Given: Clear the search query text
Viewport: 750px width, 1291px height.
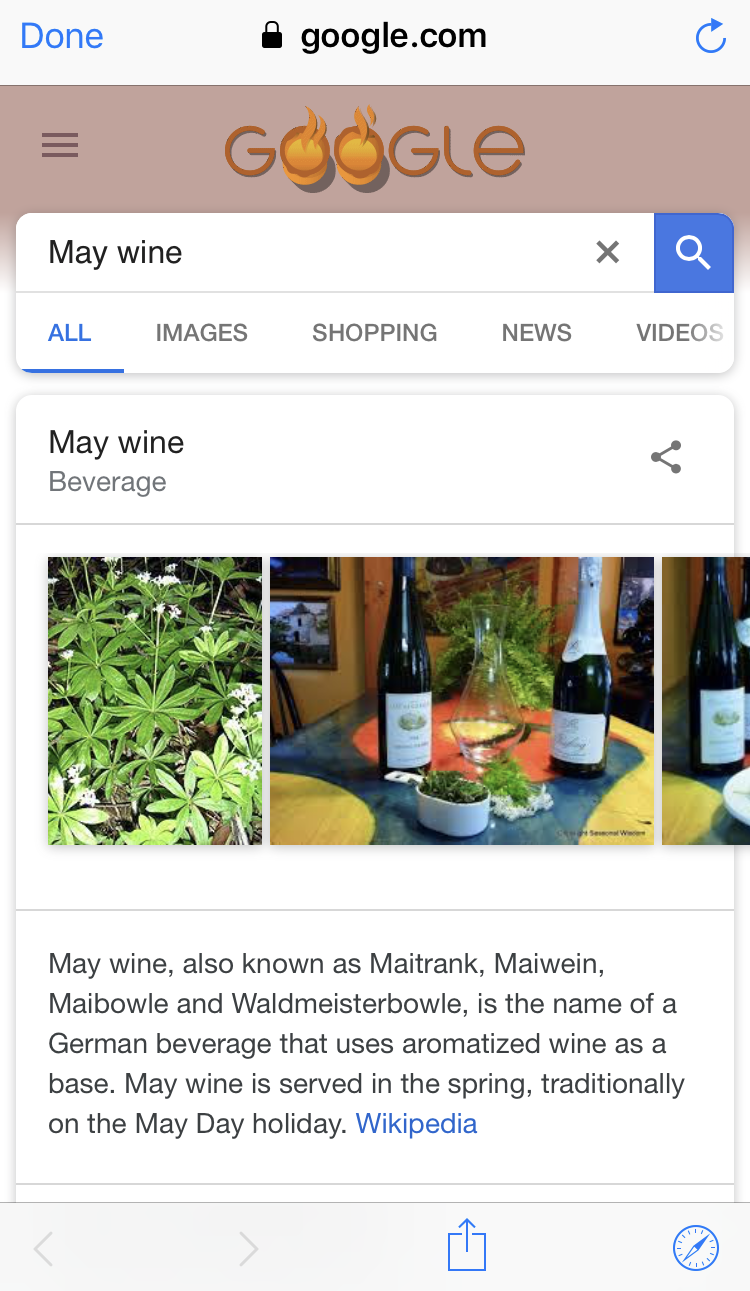Looking at the screenshot, I should pyautogui.click(x=607, y=252).
